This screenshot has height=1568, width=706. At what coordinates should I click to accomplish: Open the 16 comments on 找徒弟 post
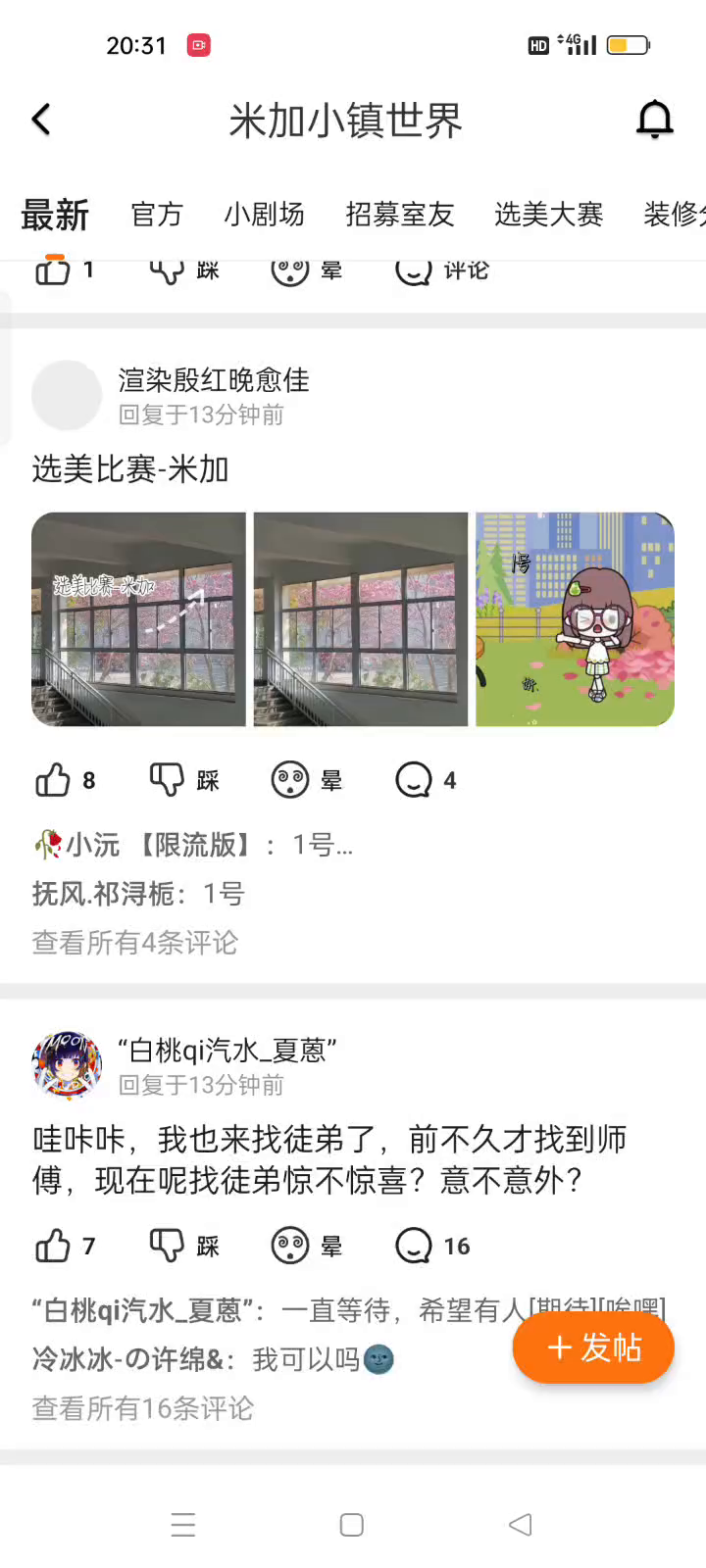pos(431,1246)
